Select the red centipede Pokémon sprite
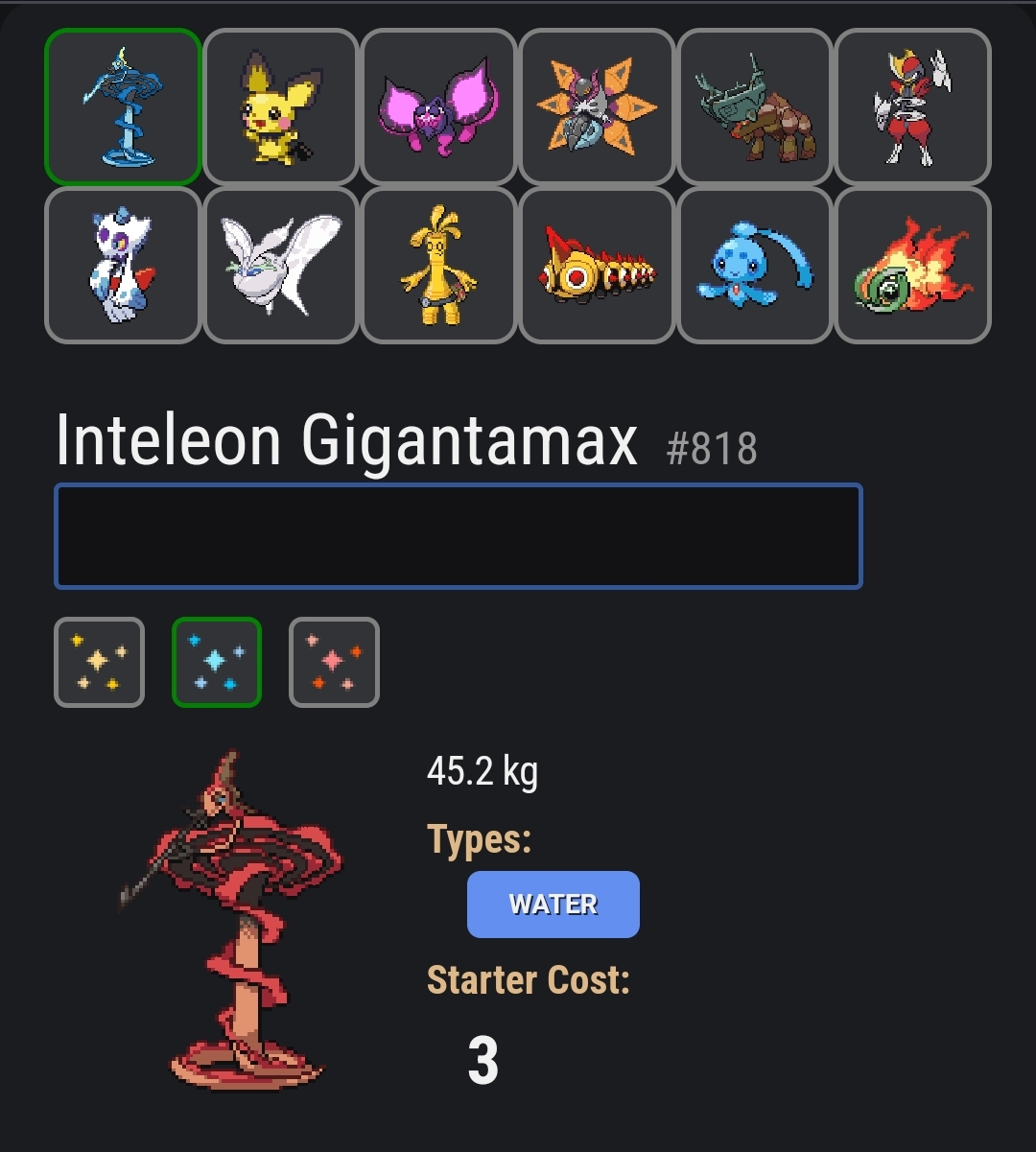This screenshot has height=1152, width=1036. point(597,265)
